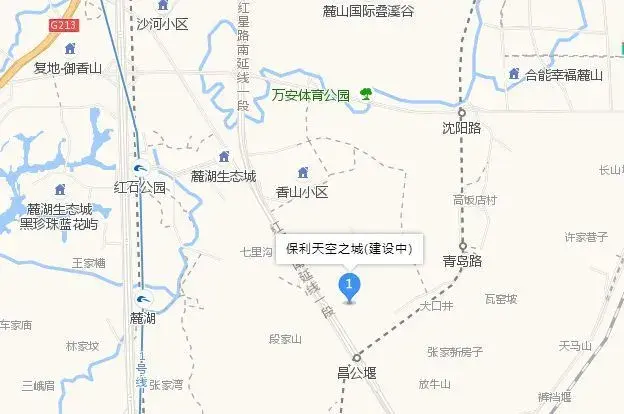The width and height of the screenshot is (624, 414).
Task: Tap the blue location marker numbered 1
Action: click(x=348, y=286)
